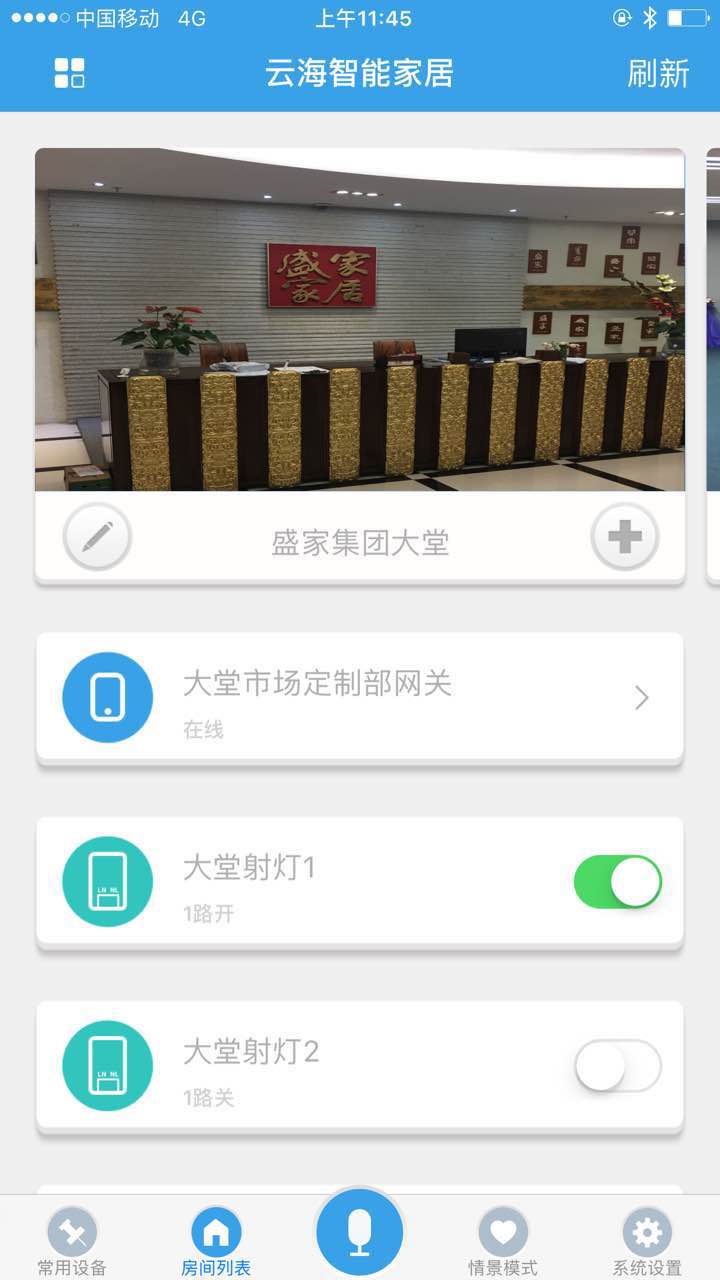Image resolution: width=720 pixels, height=1280 pixels.
Task: Open the grid menu icon
Action: pyautogui.click(x=69, y=73)
